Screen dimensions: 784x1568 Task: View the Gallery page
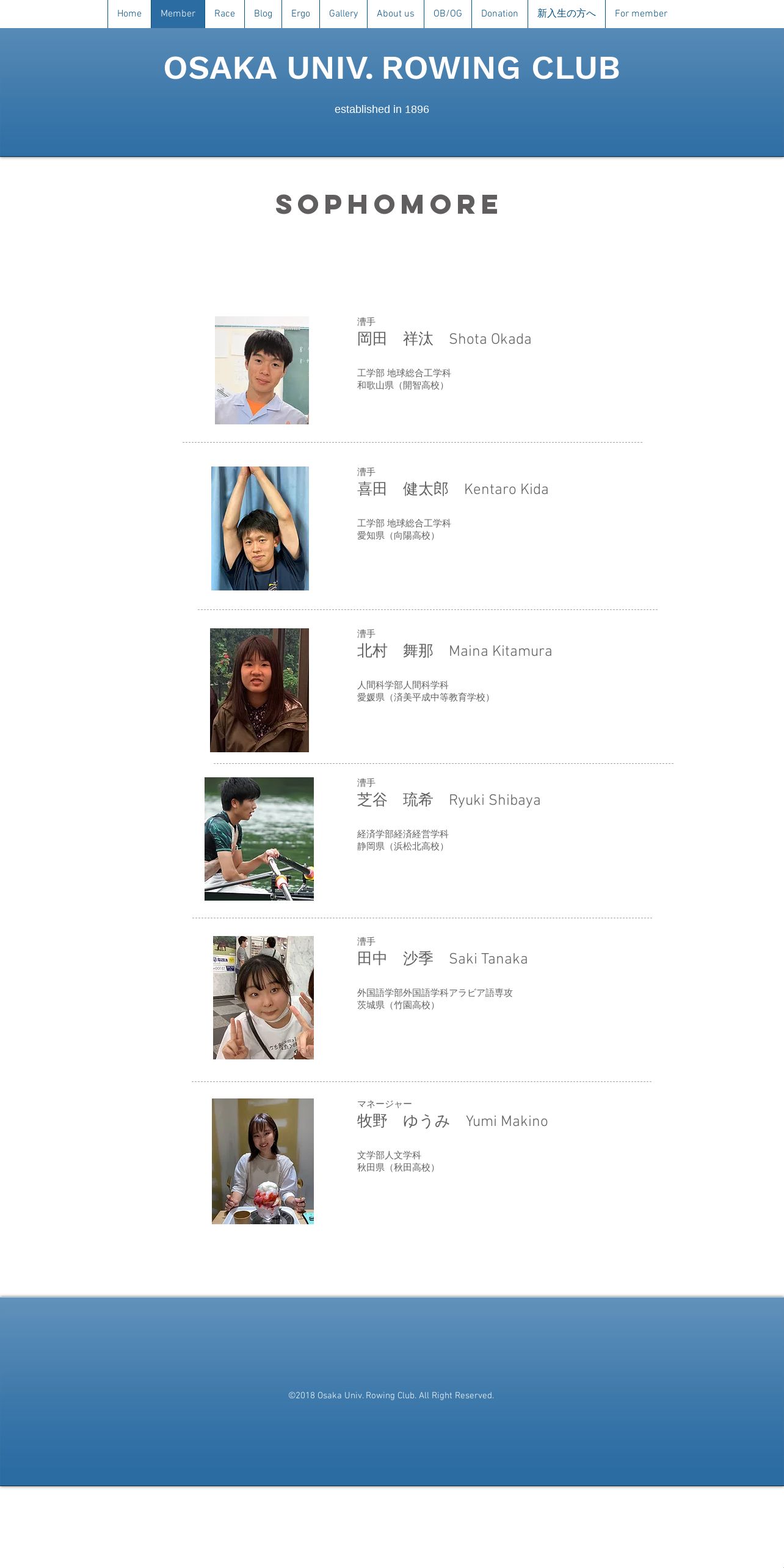[343, 13]
